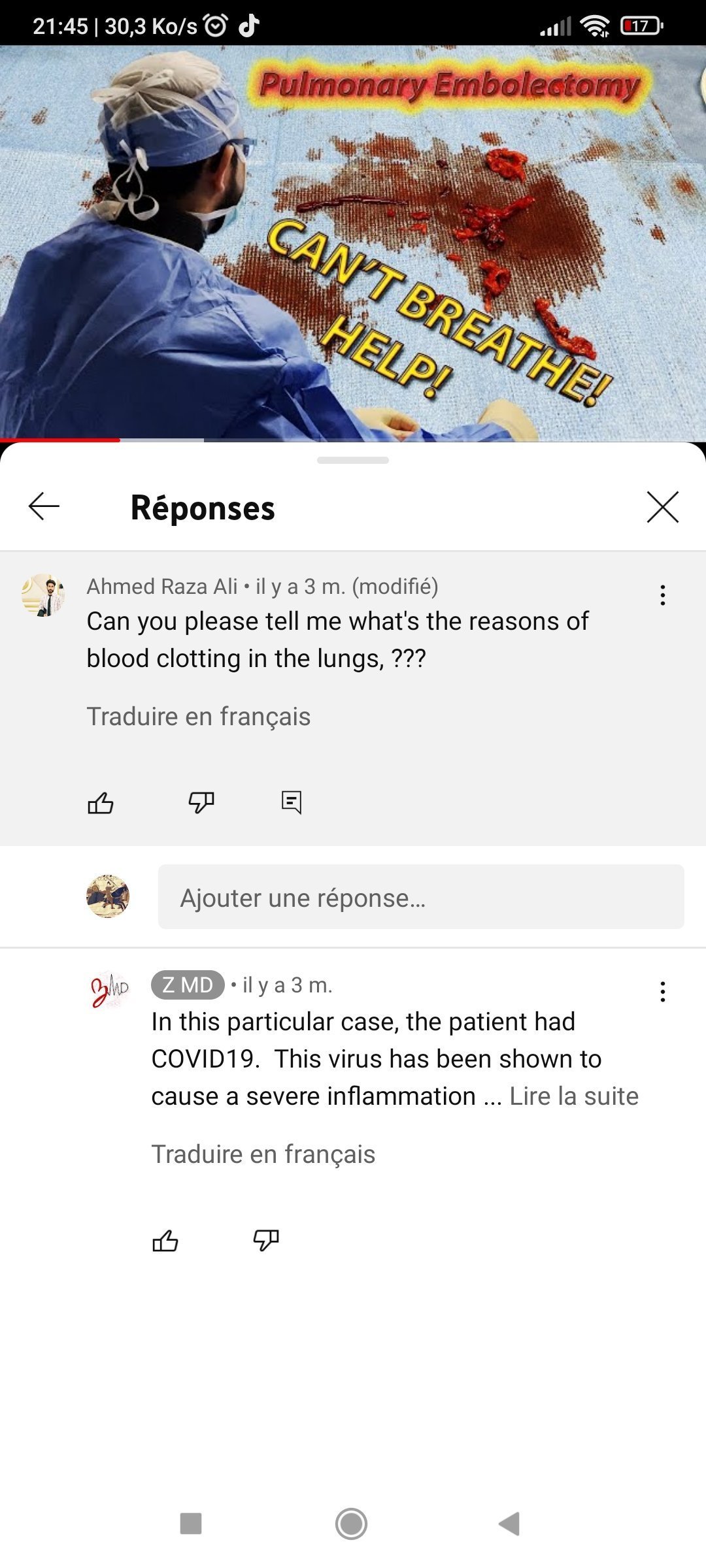Screen dimensions: 706x1568
Task: Open options menu for Z MD's reply
Action: click(662, 992)
